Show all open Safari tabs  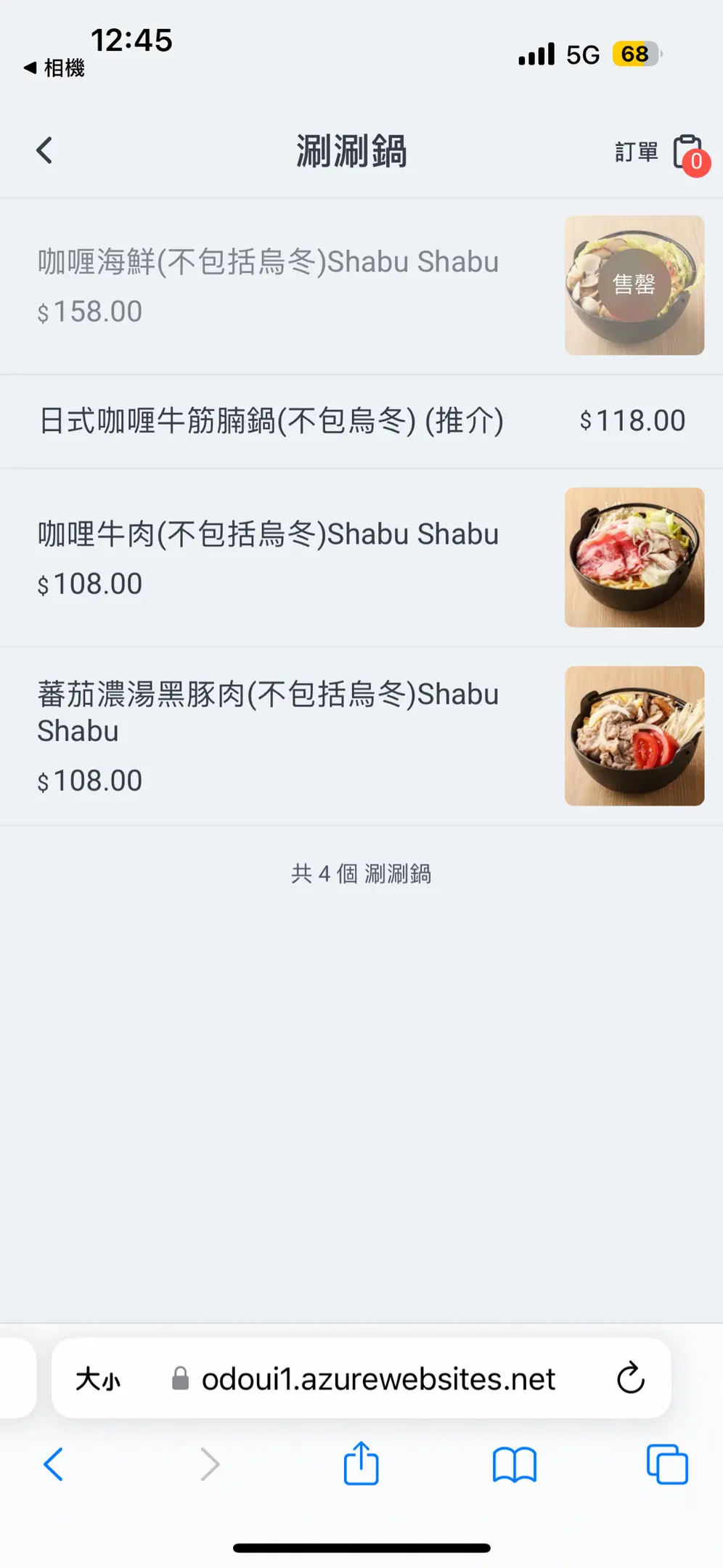[667, 1464]
